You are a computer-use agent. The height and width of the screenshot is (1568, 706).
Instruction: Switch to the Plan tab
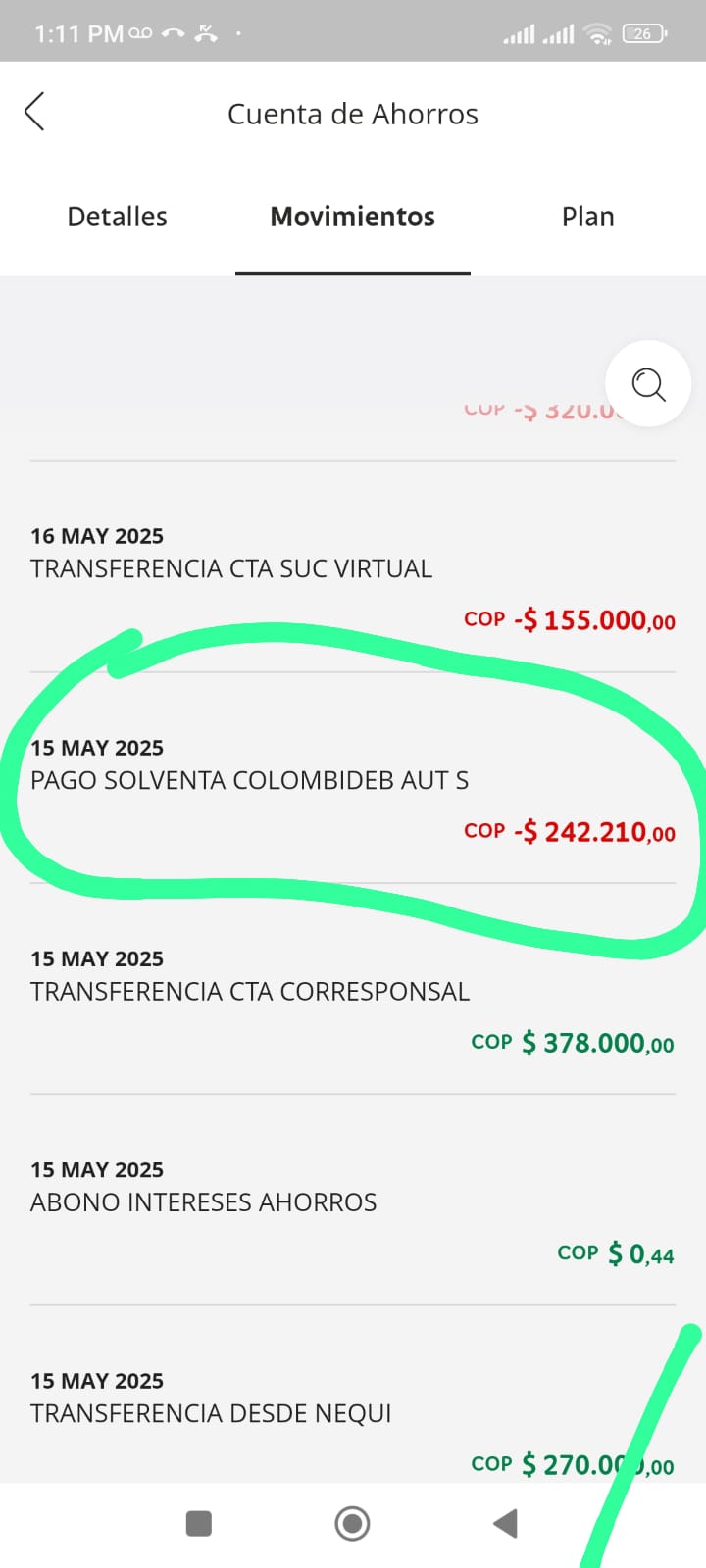coord(587,217)
